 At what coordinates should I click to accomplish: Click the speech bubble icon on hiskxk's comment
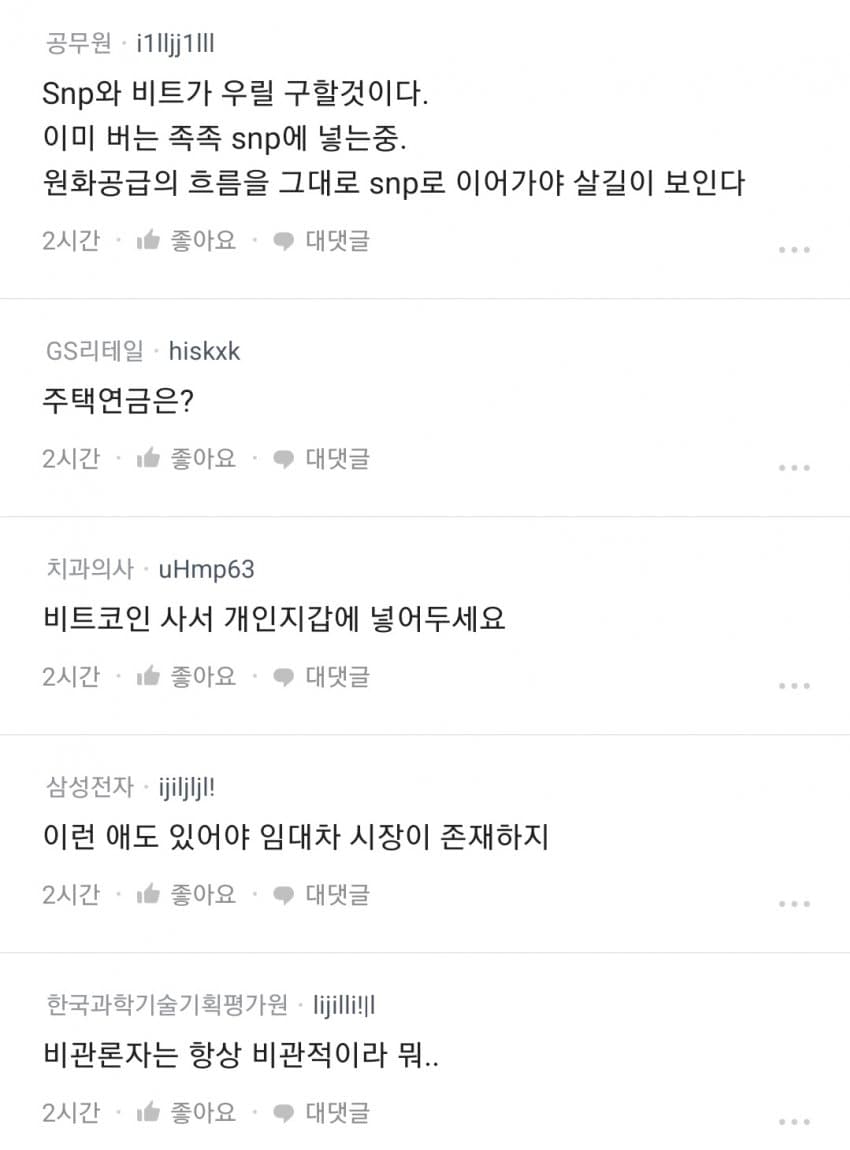pyautogui.click(x=283, y=458)
